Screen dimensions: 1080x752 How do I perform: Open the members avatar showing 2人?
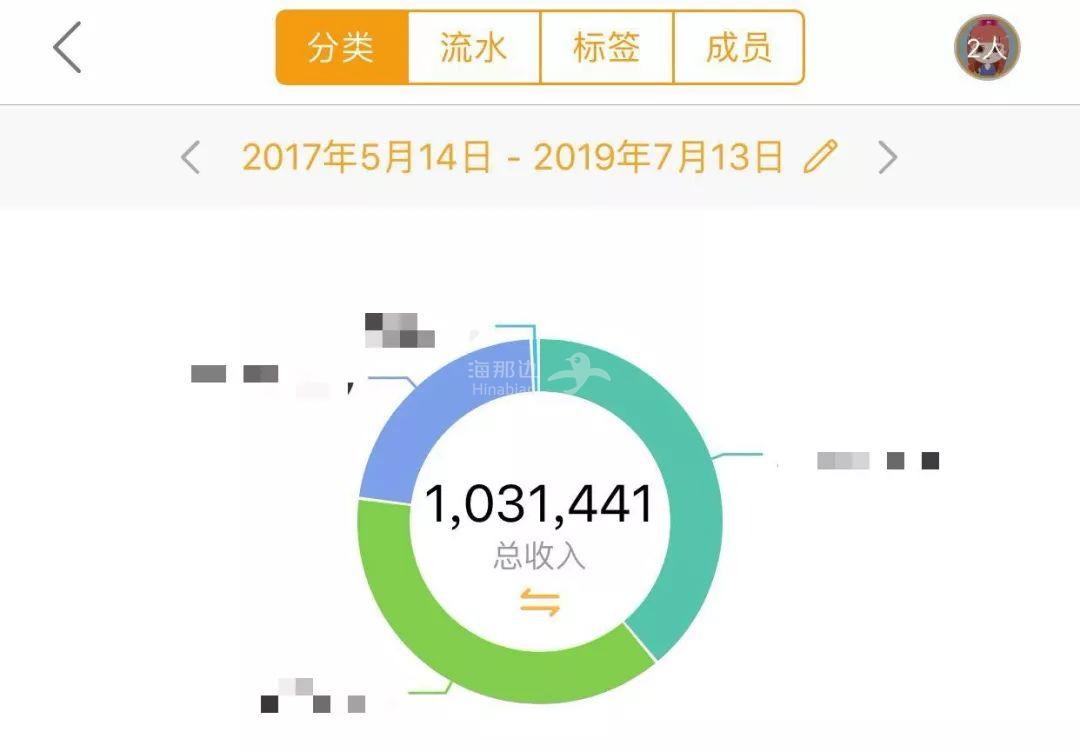987,47
